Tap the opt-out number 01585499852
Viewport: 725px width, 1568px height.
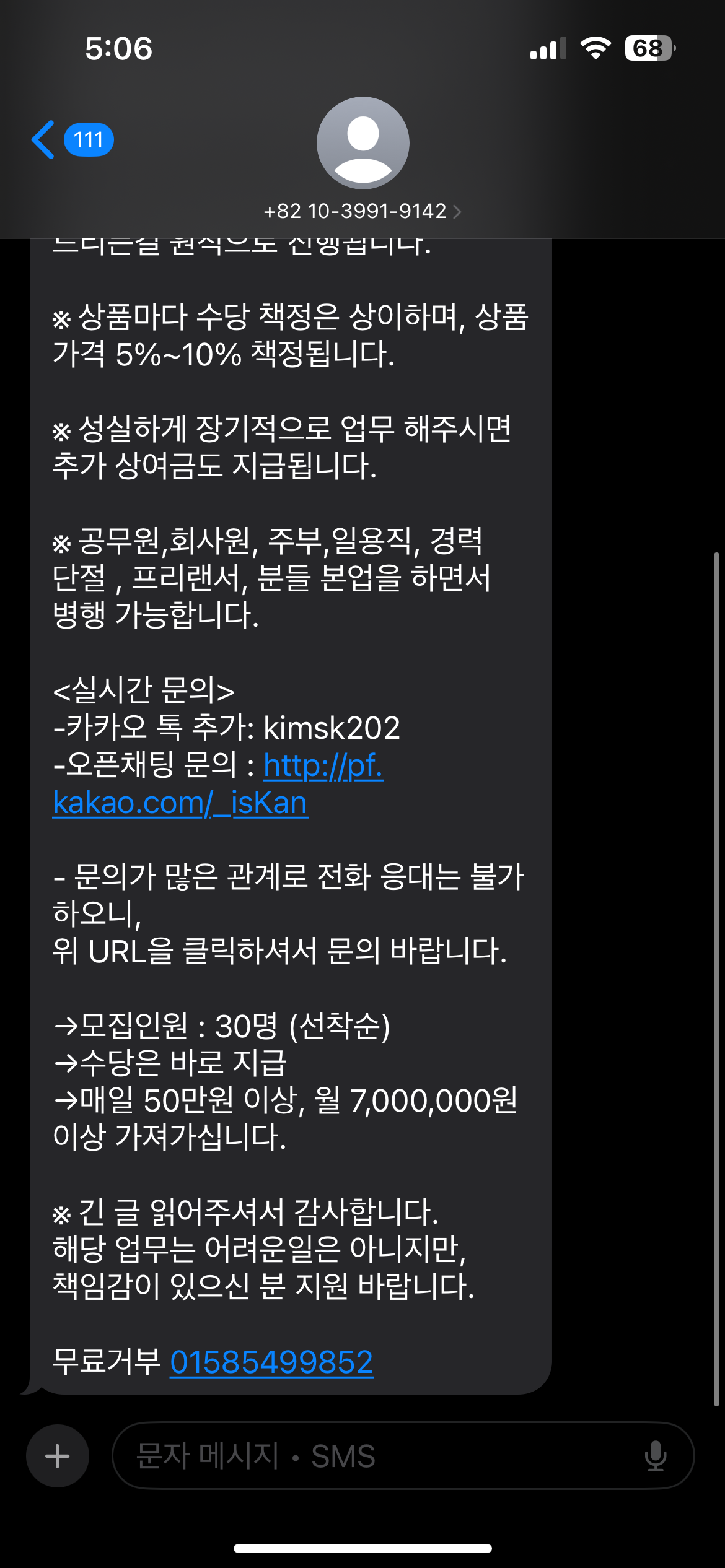[271, 1362]
